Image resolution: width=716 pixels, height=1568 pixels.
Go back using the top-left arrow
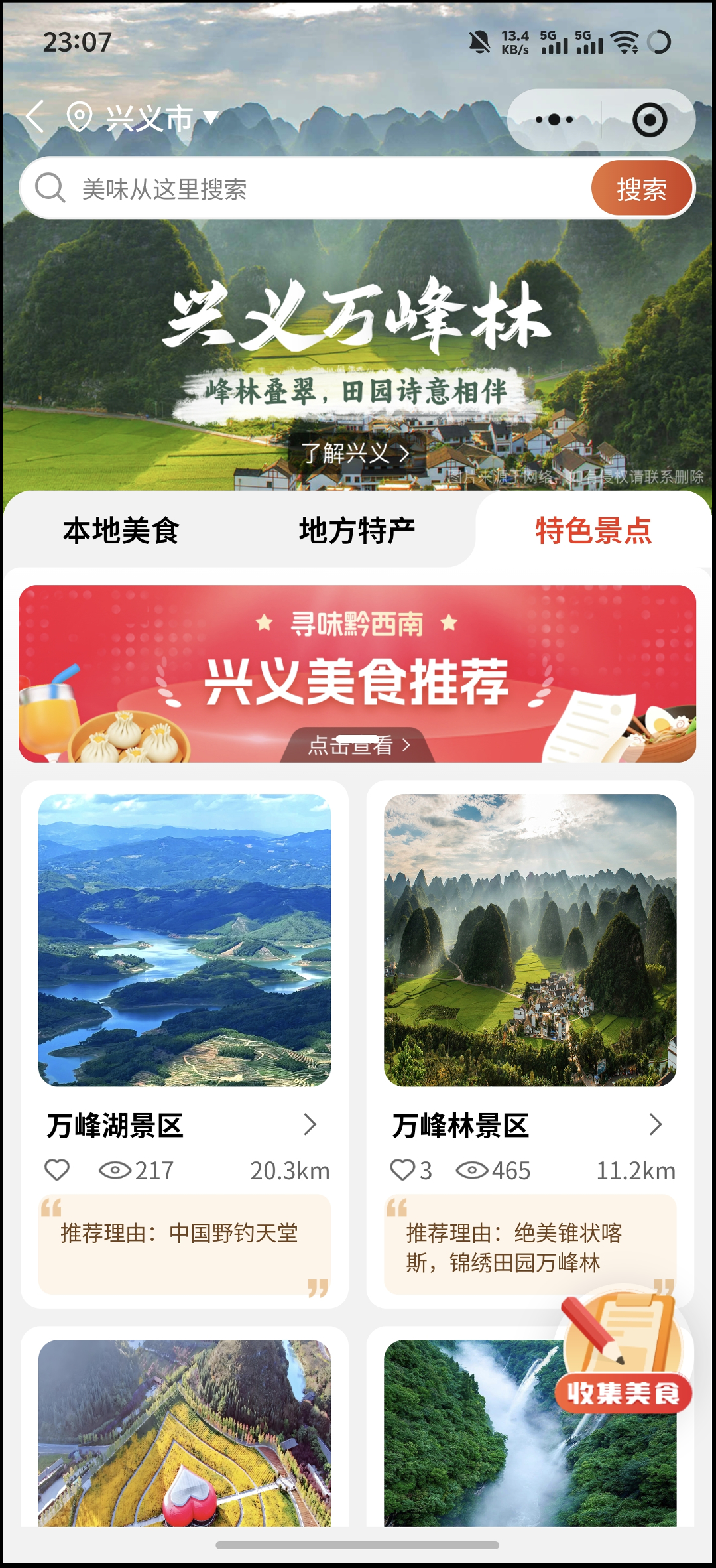click(x=36, y=117)
